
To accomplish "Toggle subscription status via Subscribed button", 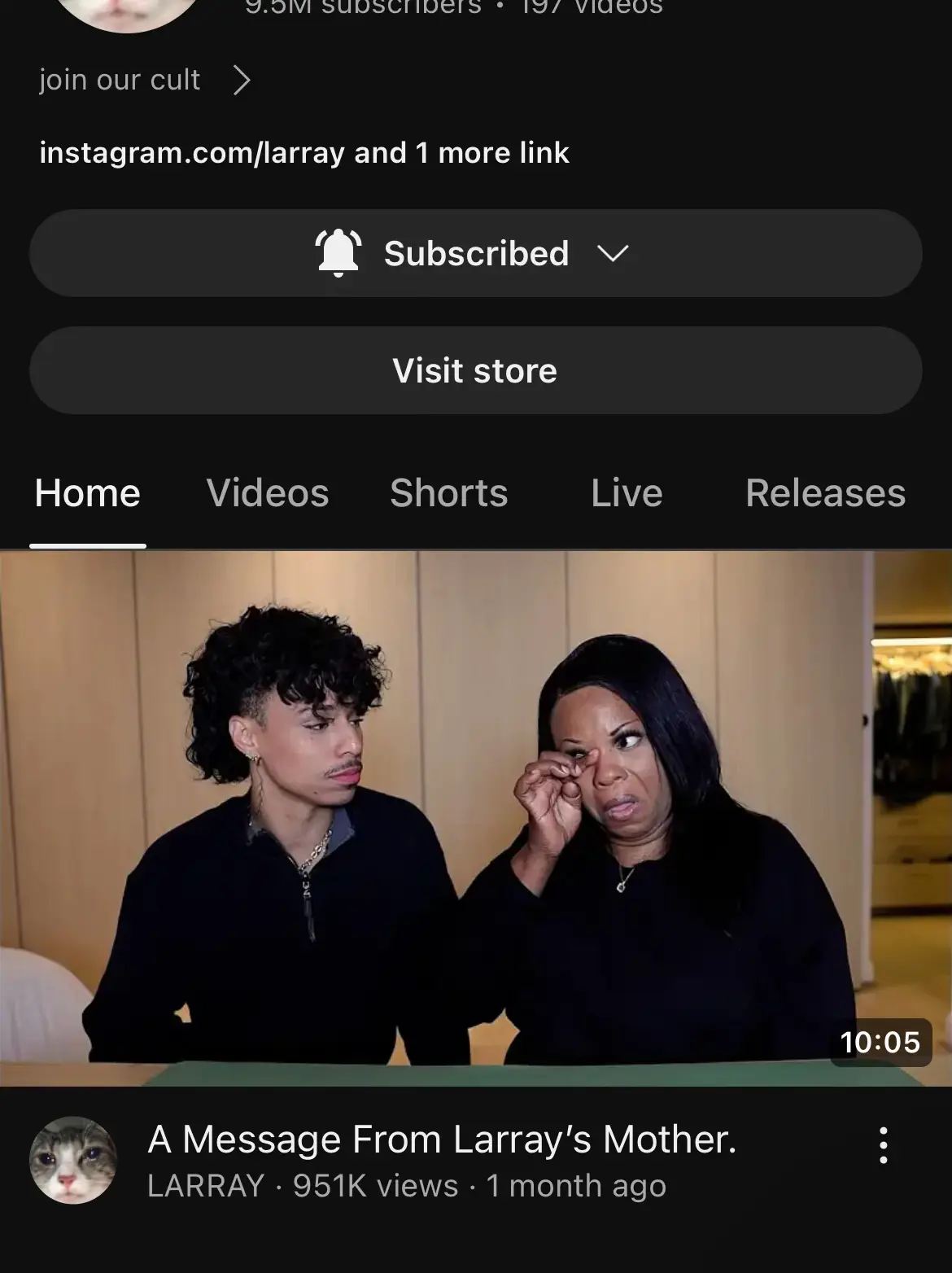I will [476, 253].
